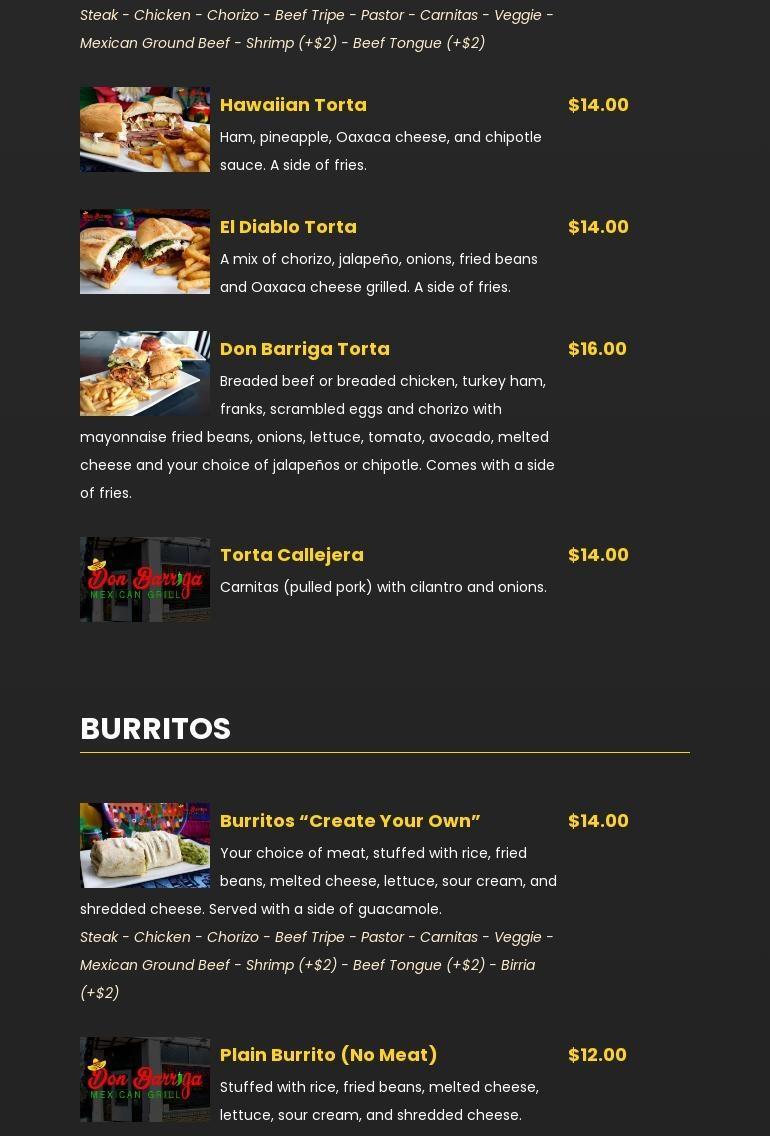Open the Hawaiian Torta photo
The image size is (770, 1136).
(145, 130)
